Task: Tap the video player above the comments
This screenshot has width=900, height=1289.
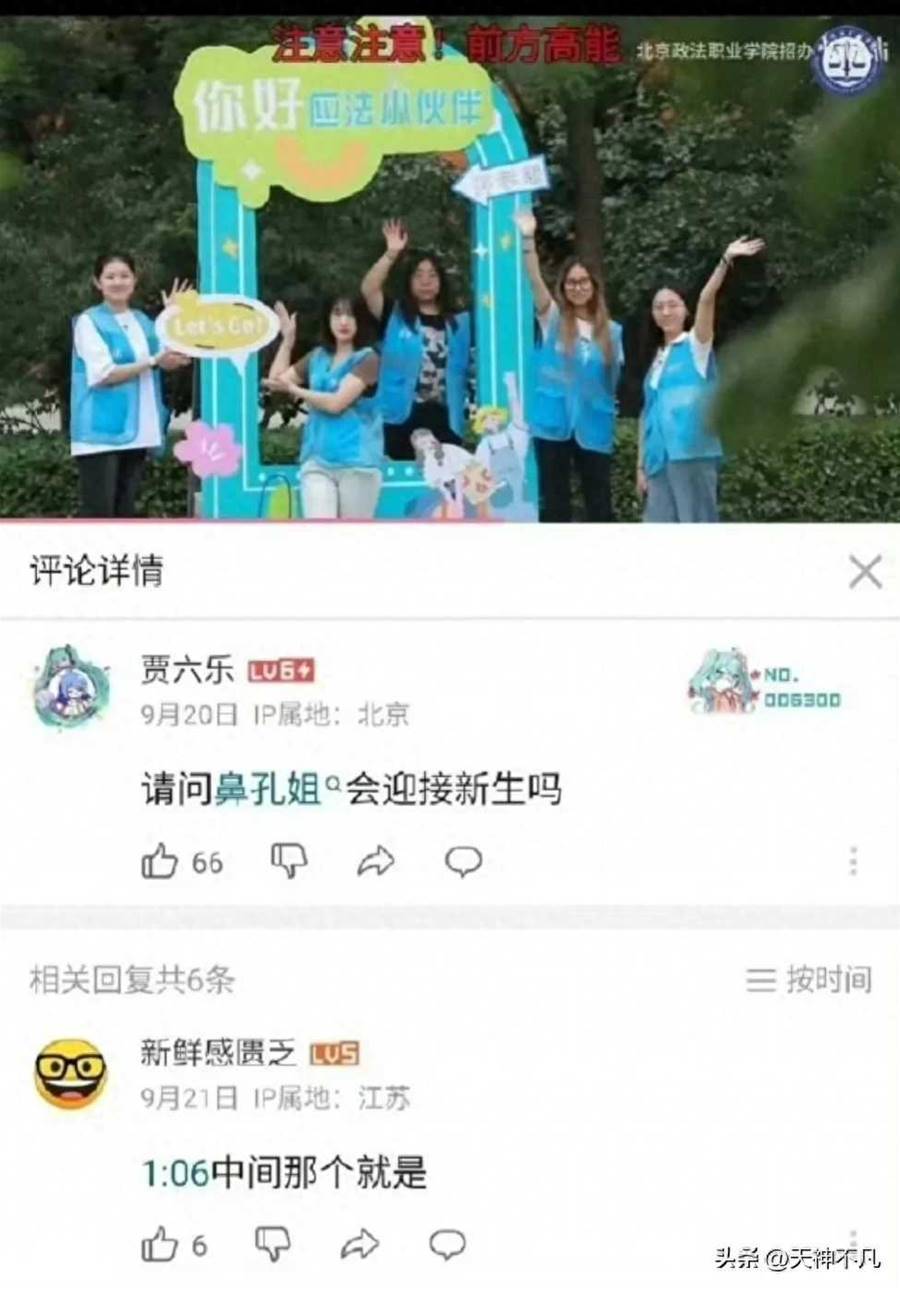Action: click(450, 270)
